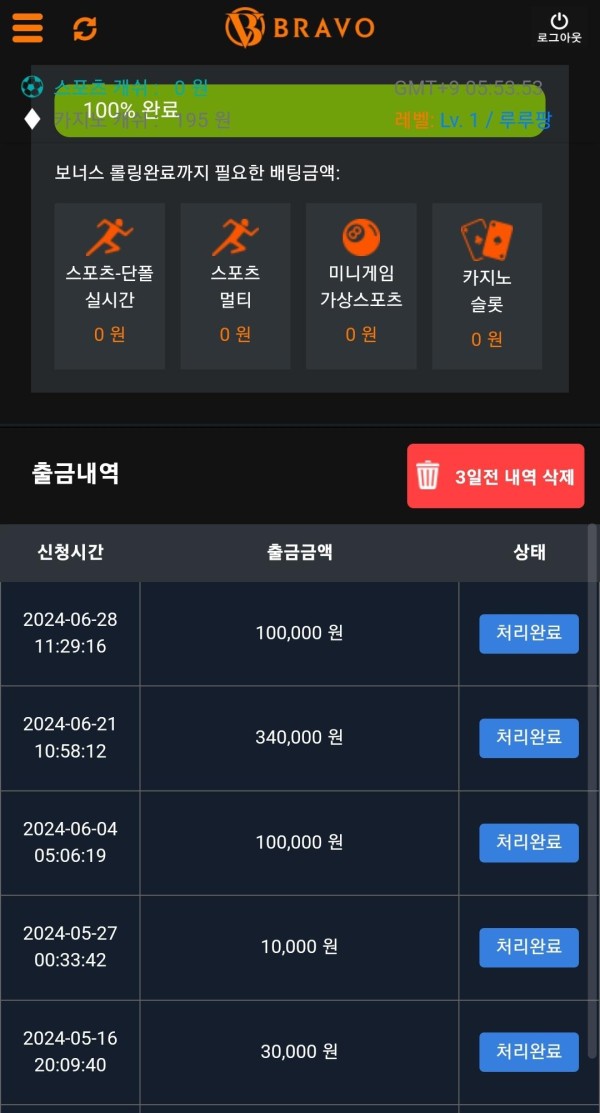Open the BRAVO home logo

pos(300,27)
